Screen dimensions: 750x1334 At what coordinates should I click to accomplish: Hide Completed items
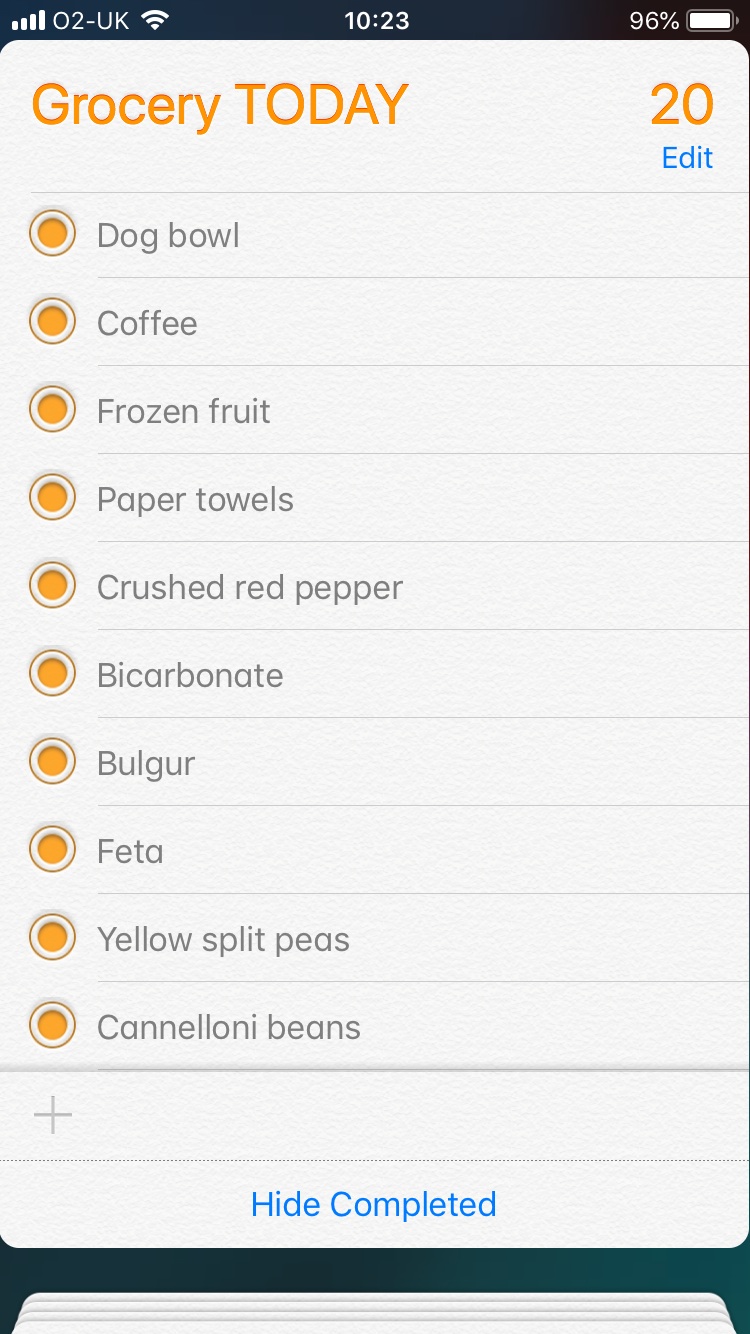pos(374,1204)
